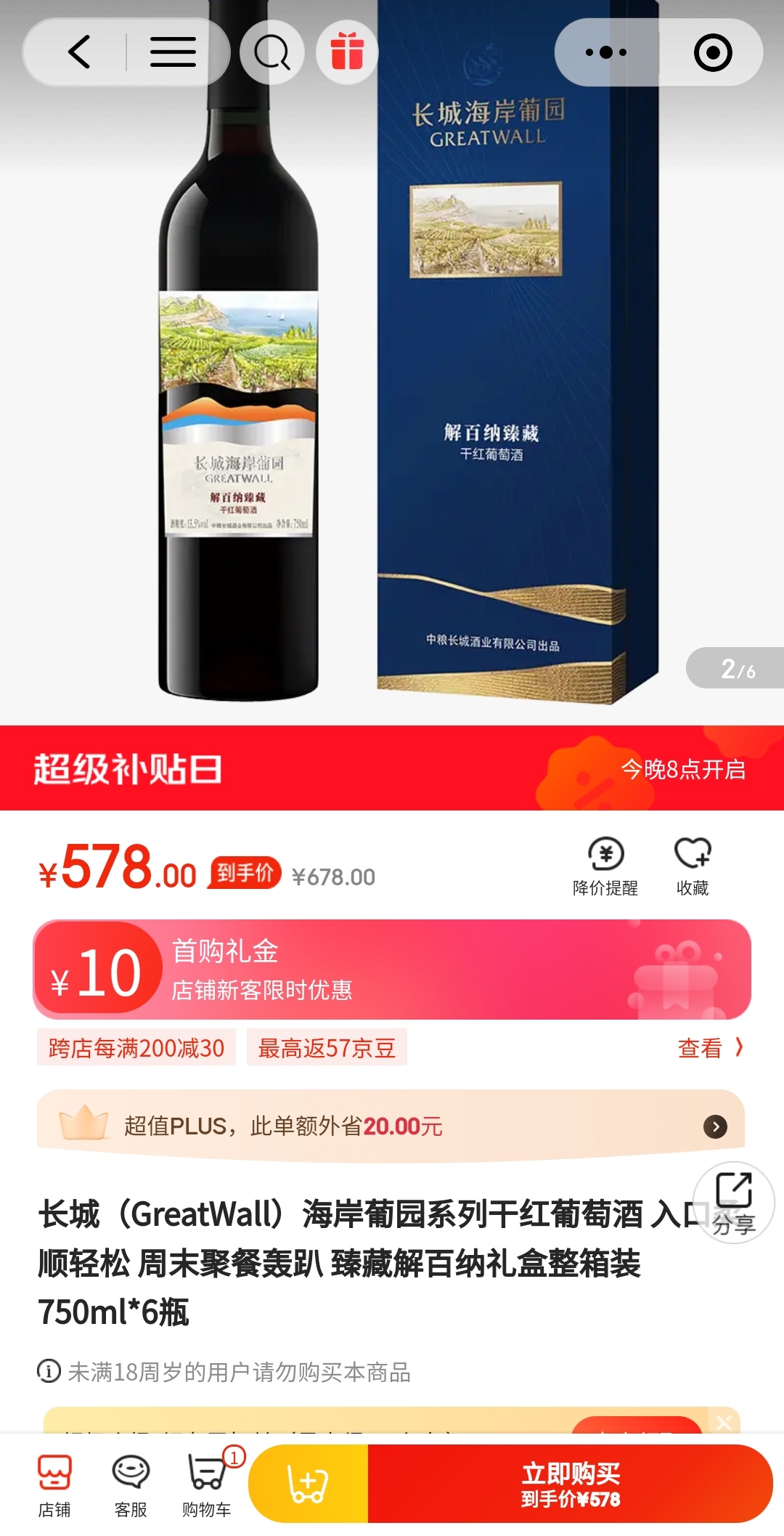Contact customer service (客服)
Screen dimensions: 784x1536
click(x=131, y=1484)
